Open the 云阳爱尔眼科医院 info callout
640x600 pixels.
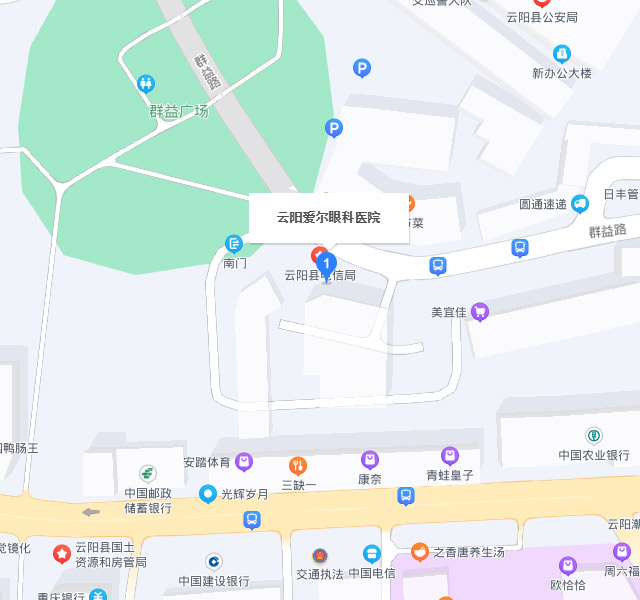pyautogui.click(x=328, y=217)
